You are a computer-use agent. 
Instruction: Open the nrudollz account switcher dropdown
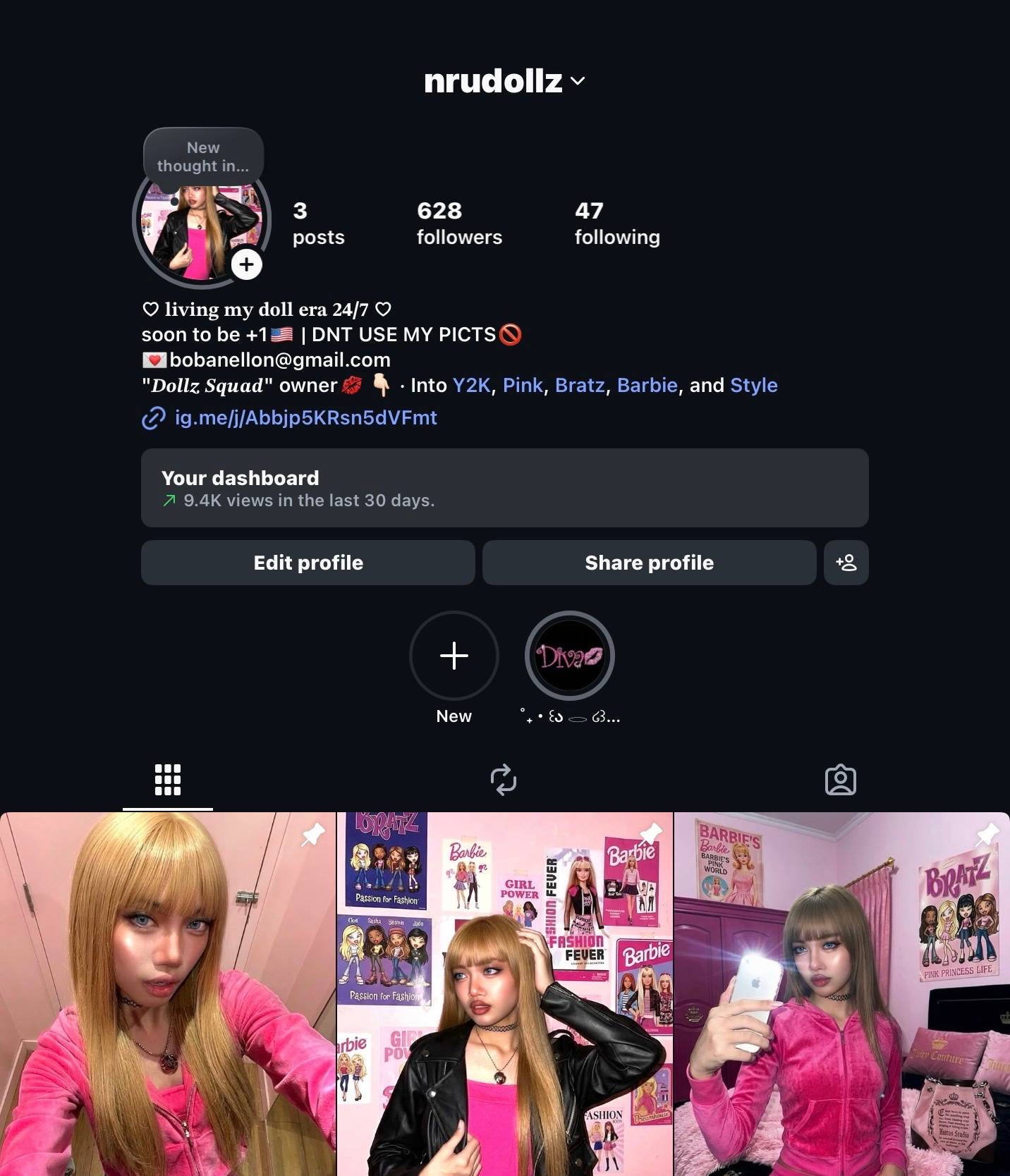pyautogui.click(x=504, y=81)
